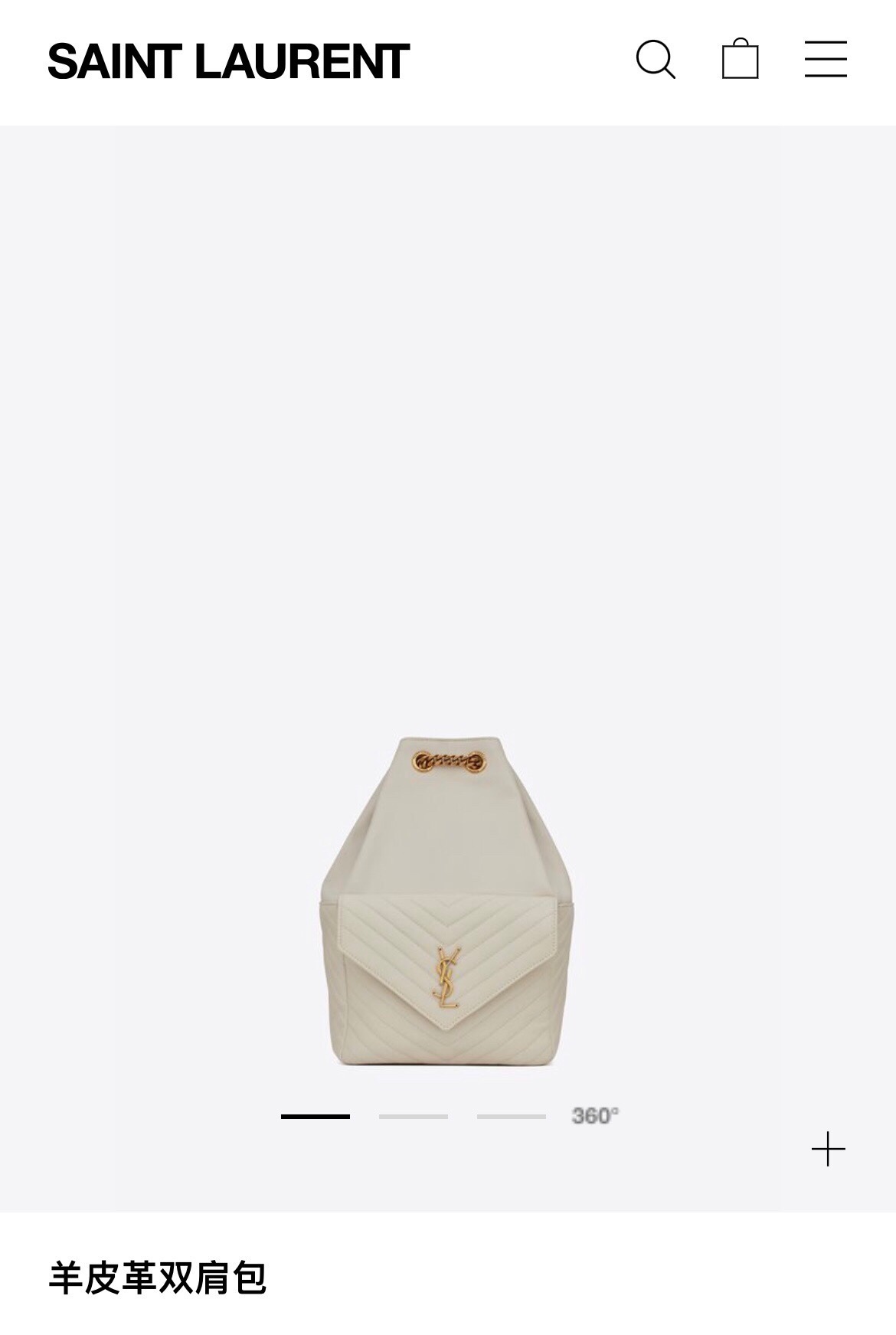View the shopping bag
The height and width of the screenshot is (1335, 896).
pyautogui.click(x=740, y=59)
